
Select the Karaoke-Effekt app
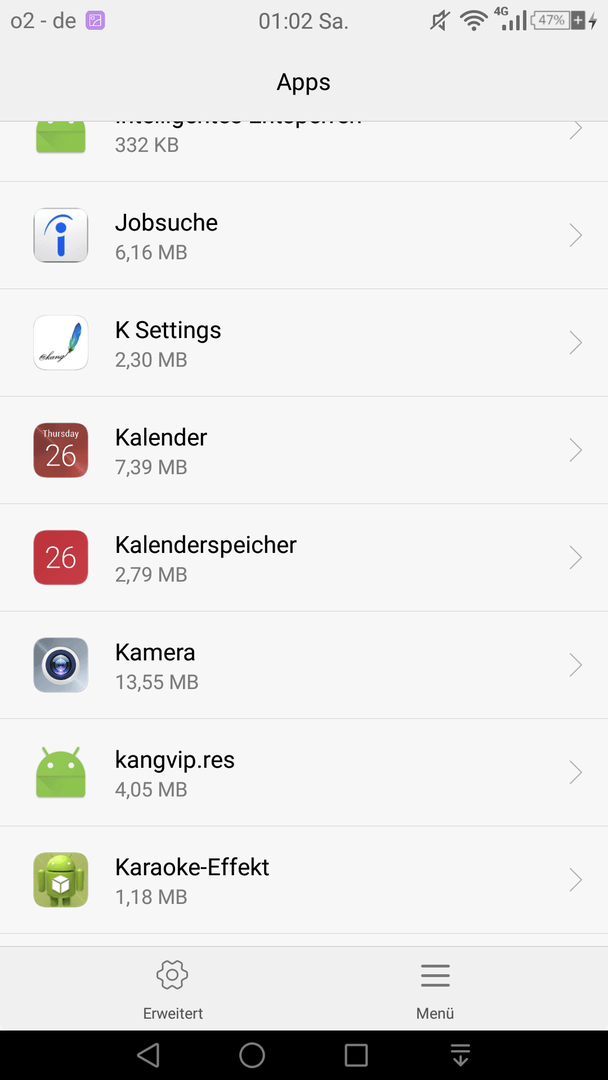click(x=304, y=880)
